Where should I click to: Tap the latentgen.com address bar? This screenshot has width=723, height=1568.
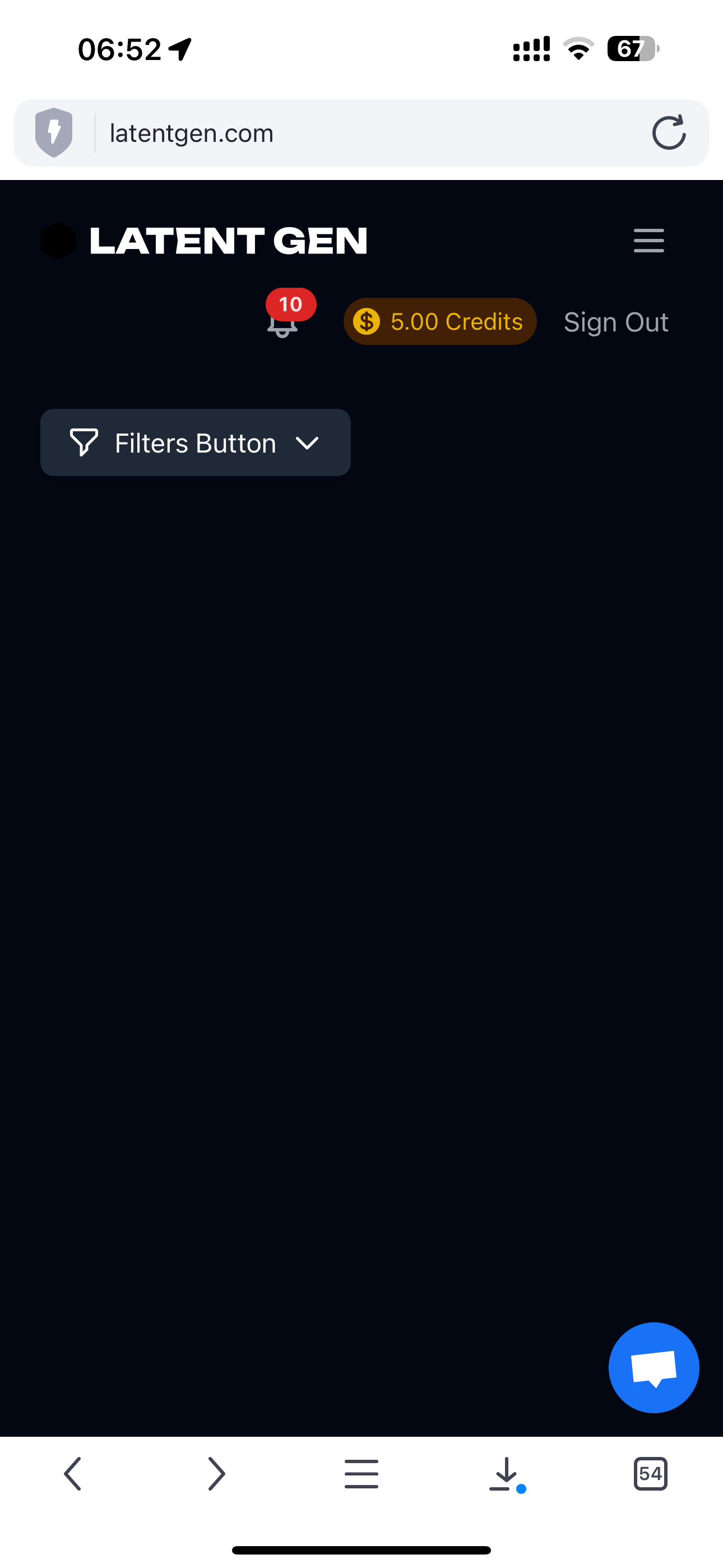[x=365, y=133]
